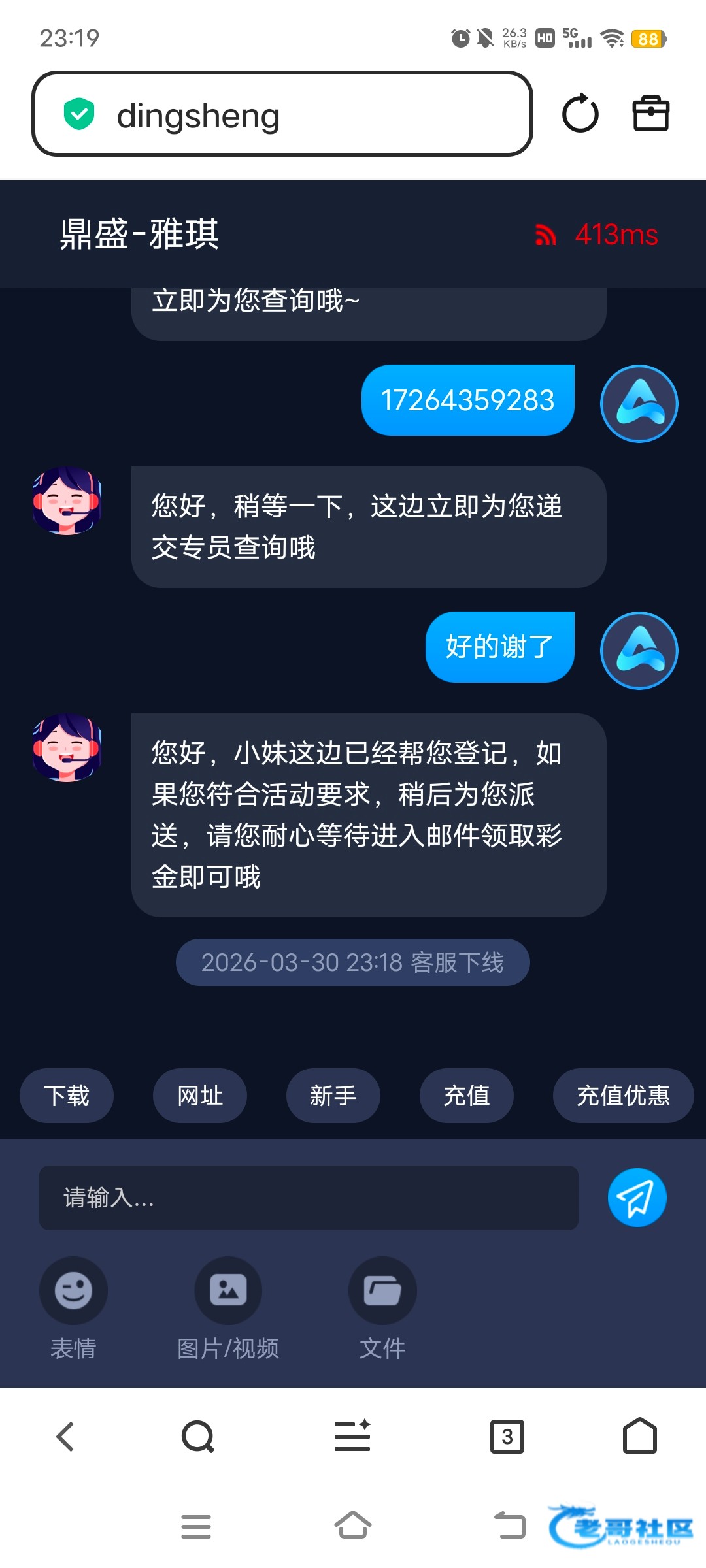Reload the page with the refresh icon
This screenshot has width=706, height=1568.
[x=580, y=114]
